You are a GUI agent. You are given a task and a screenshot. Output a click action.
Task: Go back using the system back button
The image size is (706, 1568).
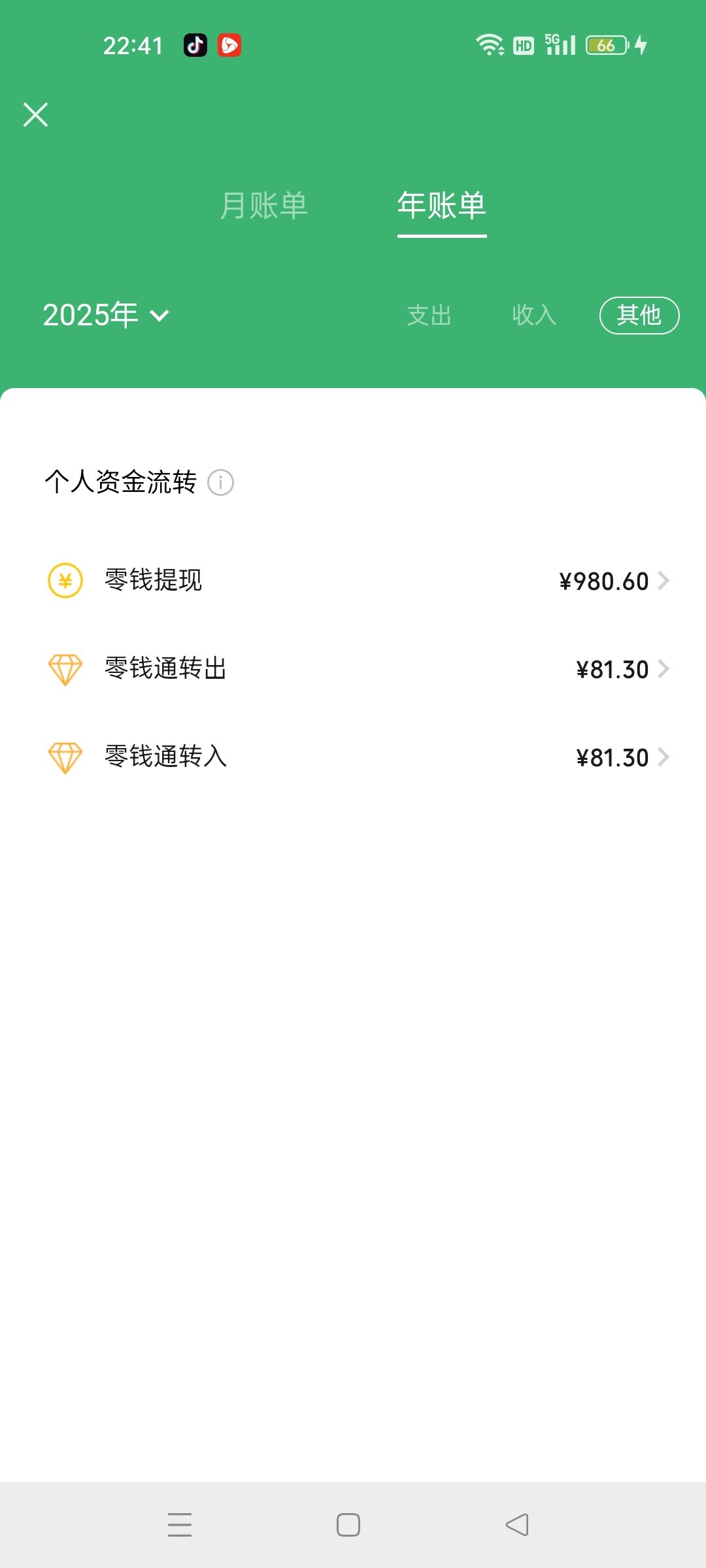tap(517, 1525)
